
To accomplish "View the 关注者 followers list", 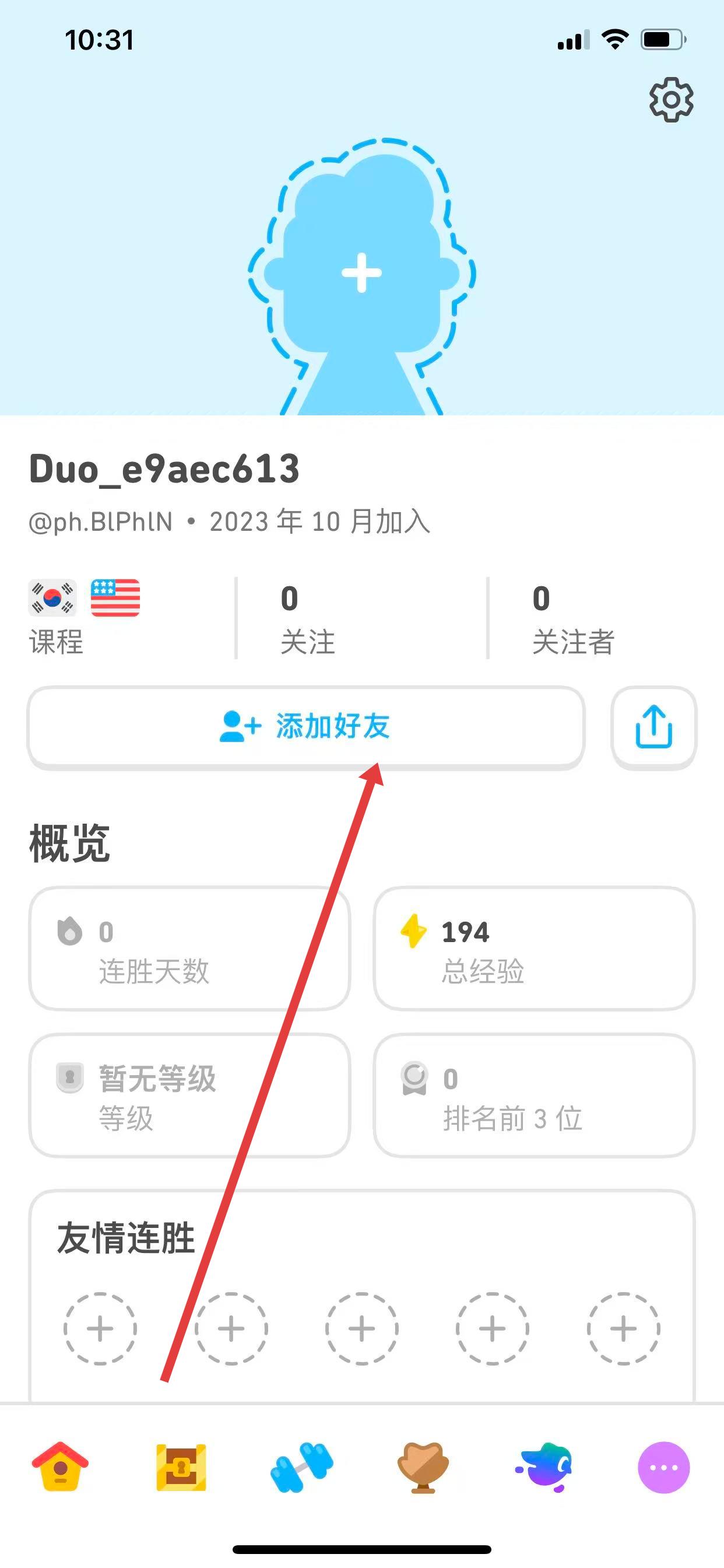I will coord(572,618).
